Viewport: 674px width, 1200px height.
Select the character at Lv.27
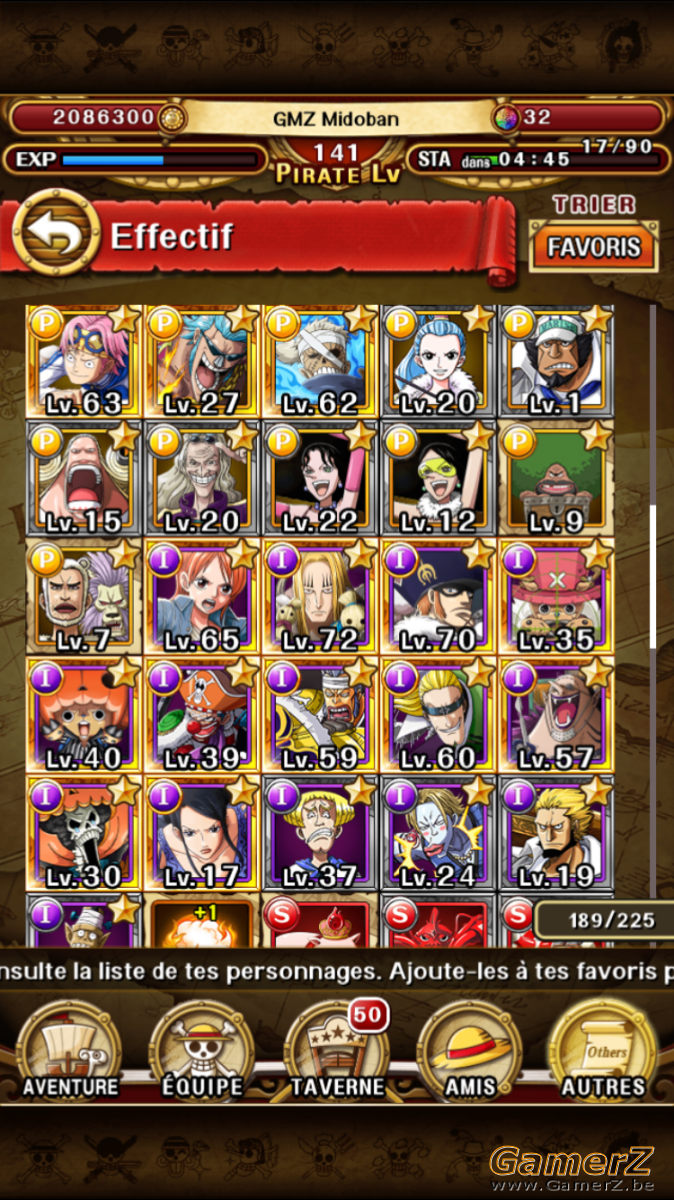202,361
